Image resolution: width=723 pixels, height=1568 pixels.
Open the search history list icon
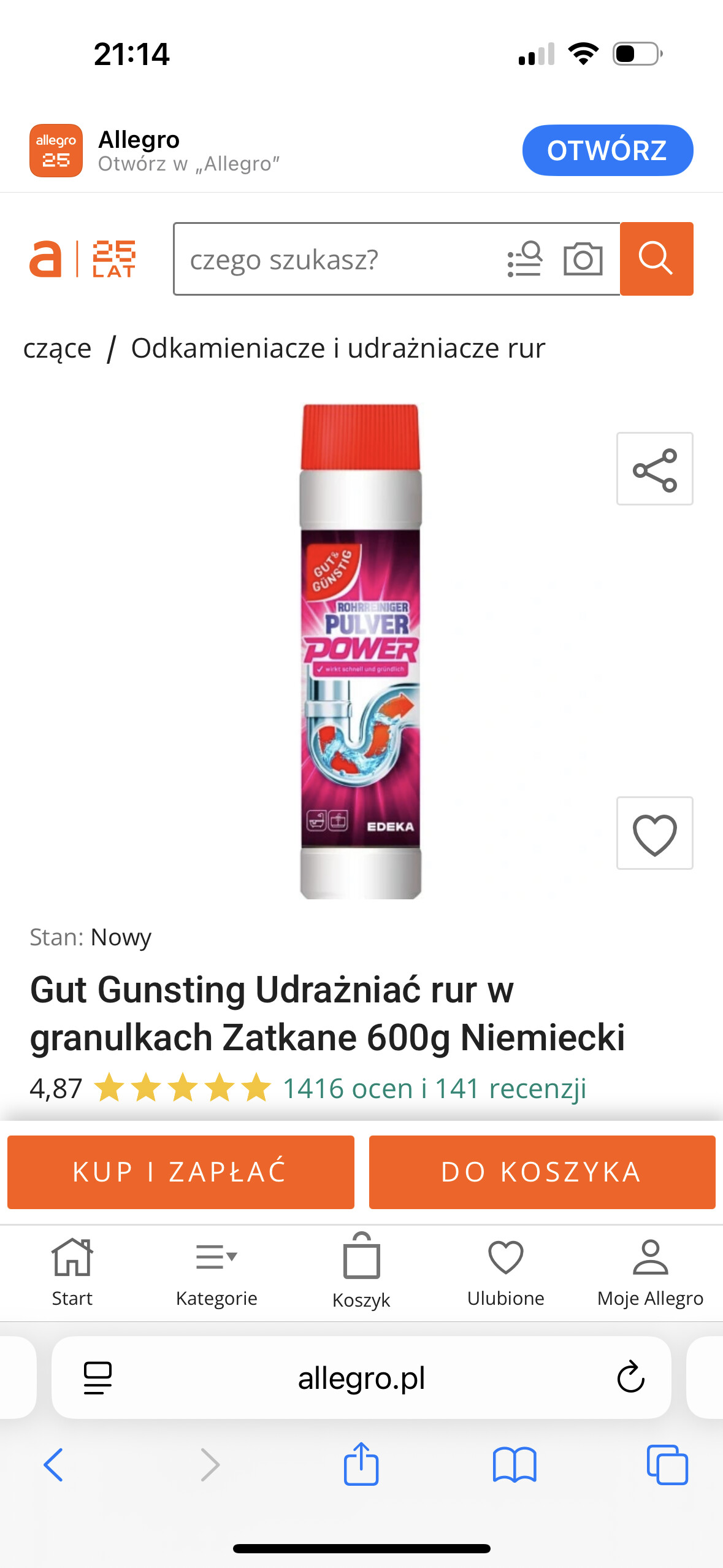coord(525,259)
